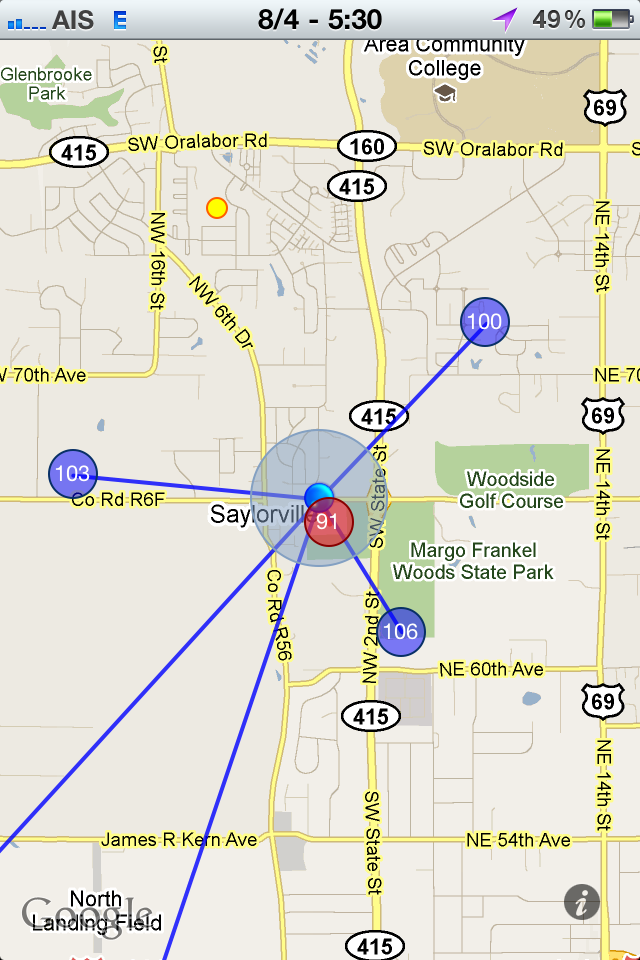Tap the blue current location dot
This screenshot has width=640, height=960.
point(318,493)
